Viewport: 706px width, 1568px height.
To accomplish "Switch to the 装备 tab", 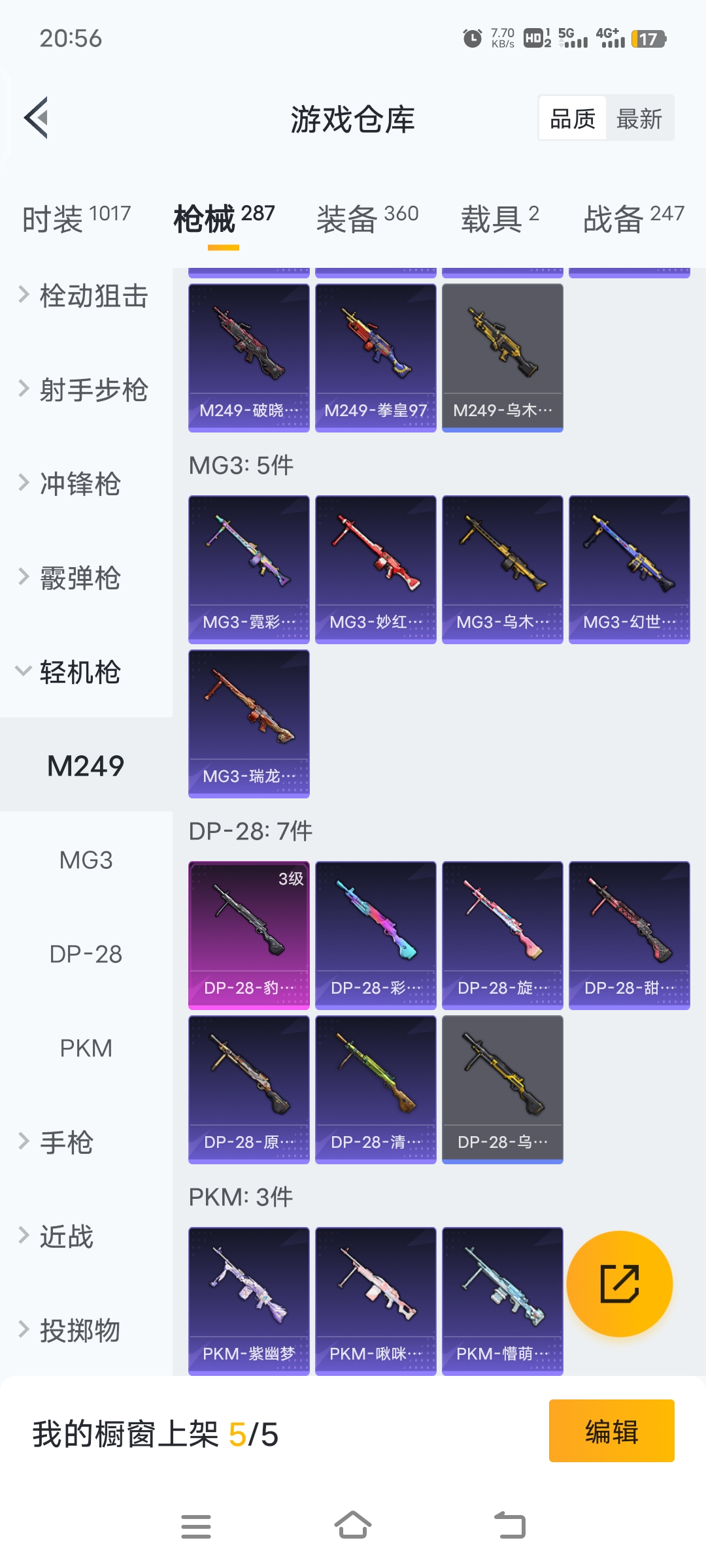I will (367, 218).
